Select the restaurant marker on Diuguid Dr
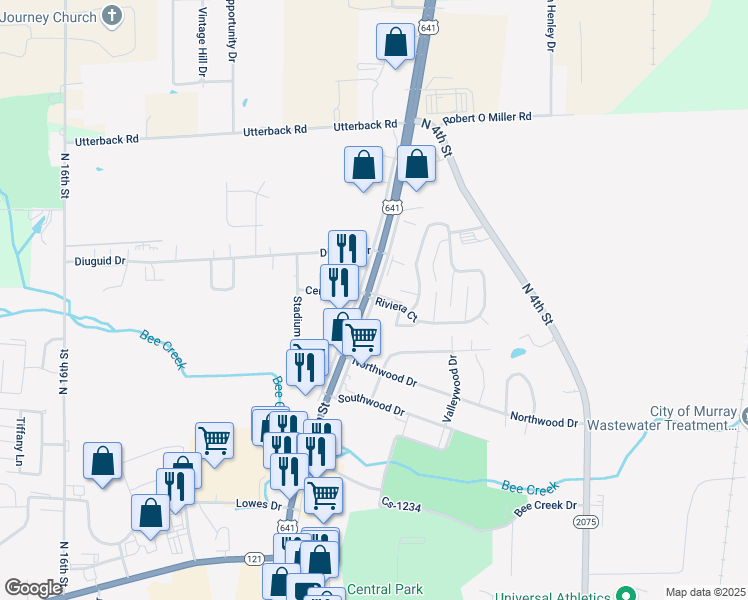The height and width of the screenshot is (600, 748). [x=347, y=248]
